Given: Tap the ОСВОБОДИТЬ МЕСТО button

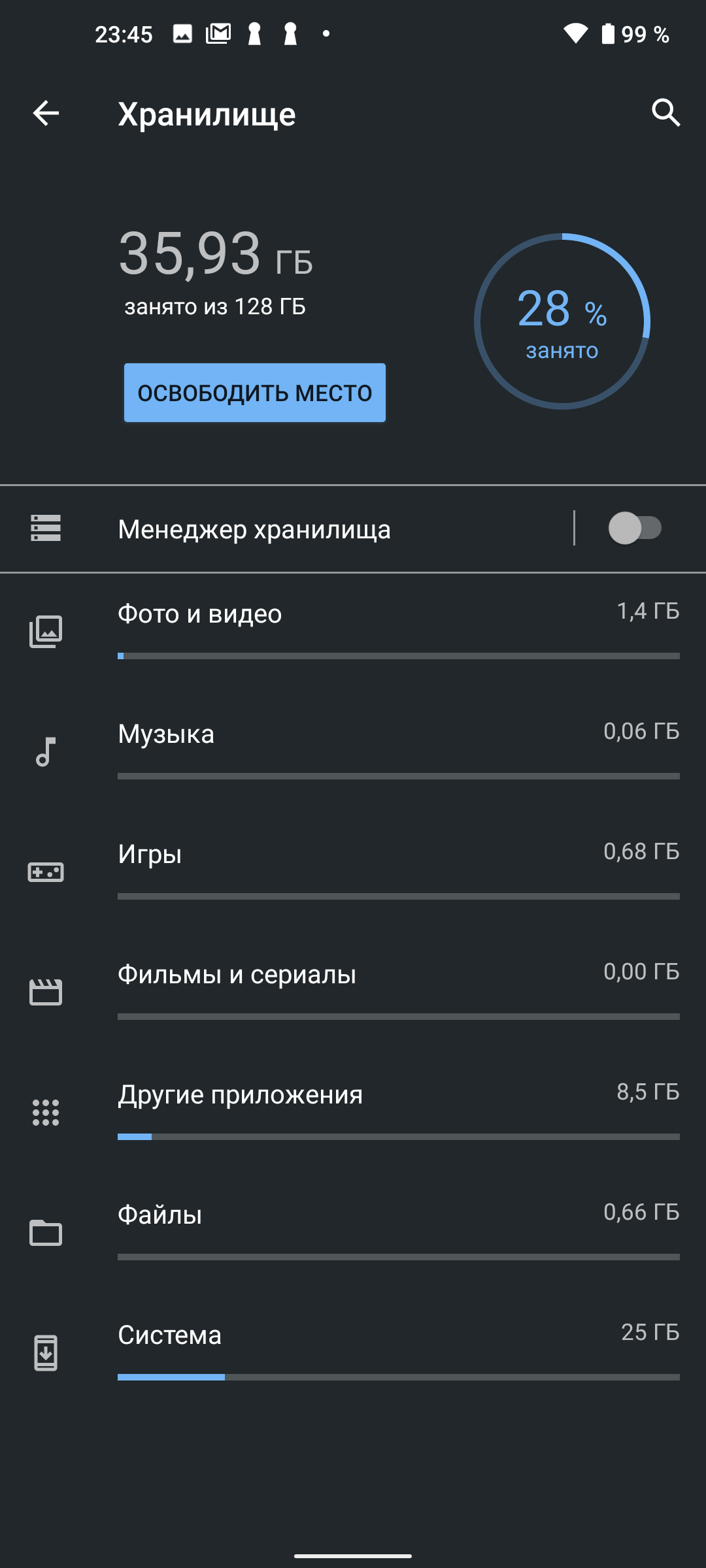Looking at the screenshot, I should [x=255, y=393].
